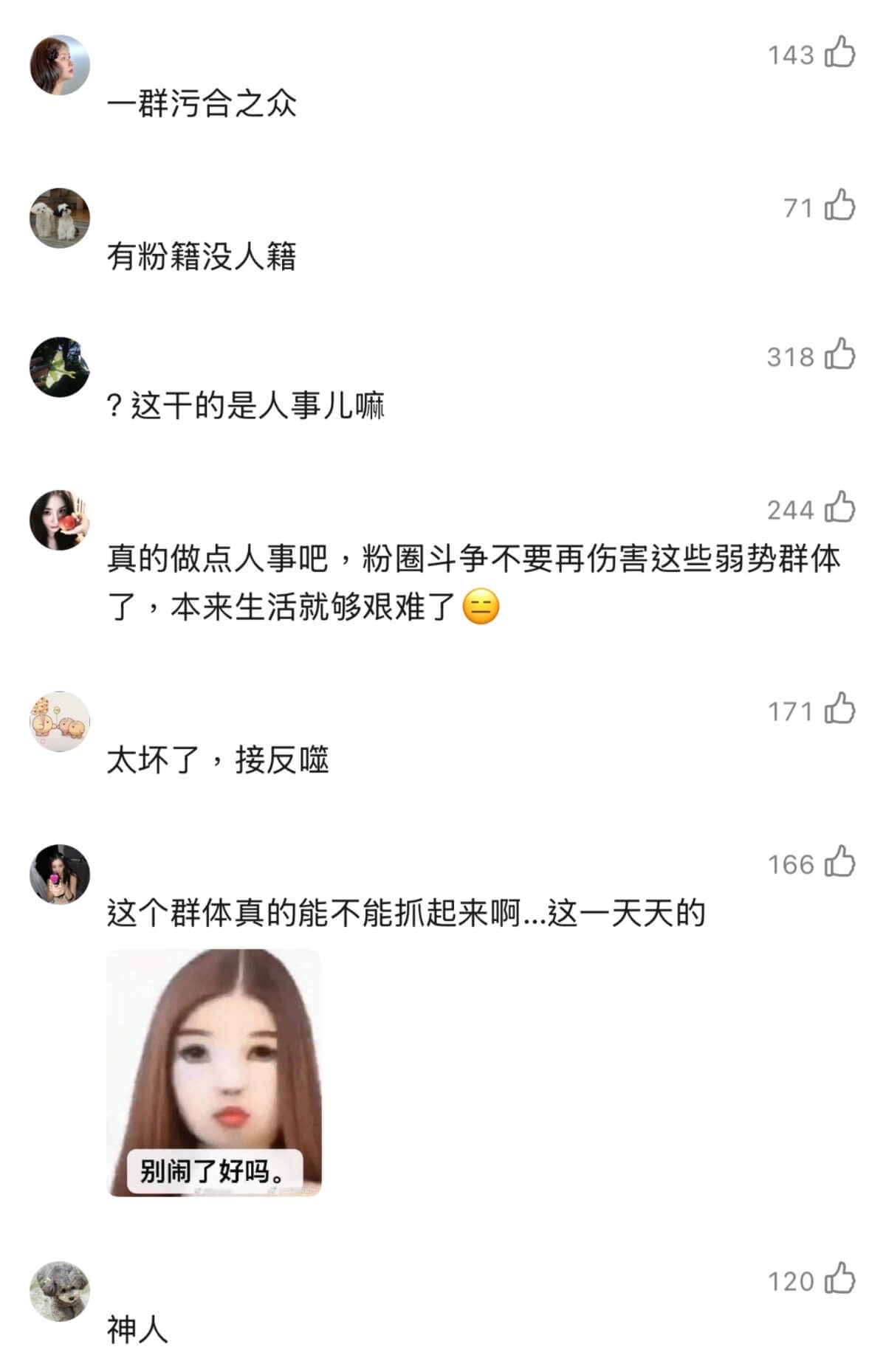Image resolution: width=886 pixels, height=1372 pixels.
Task: Like the comment starting "这个群体真的能不能抓起来"
Action: tap(839, 863)
